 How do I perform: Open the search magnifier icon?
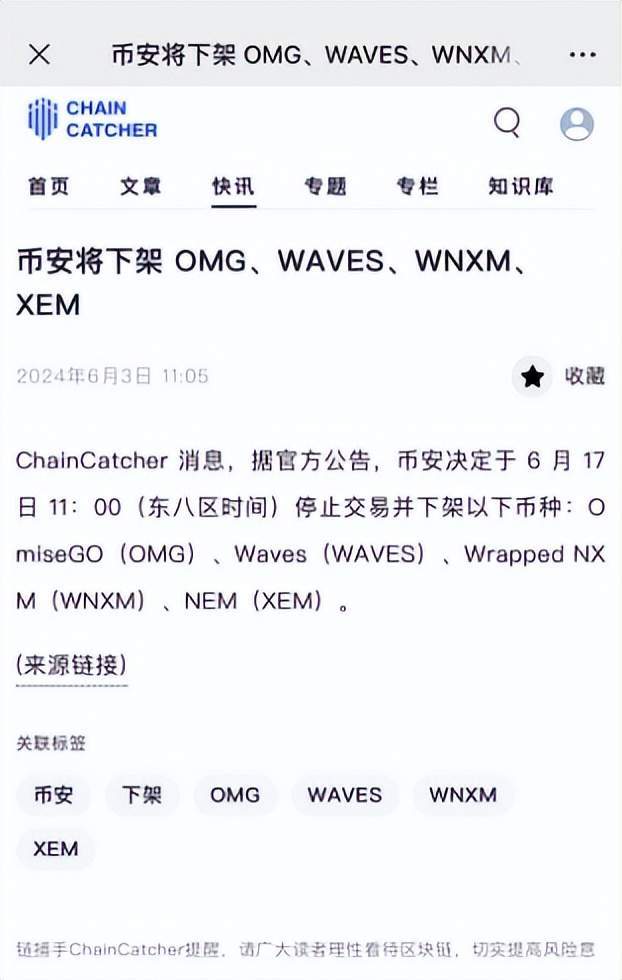507,123
